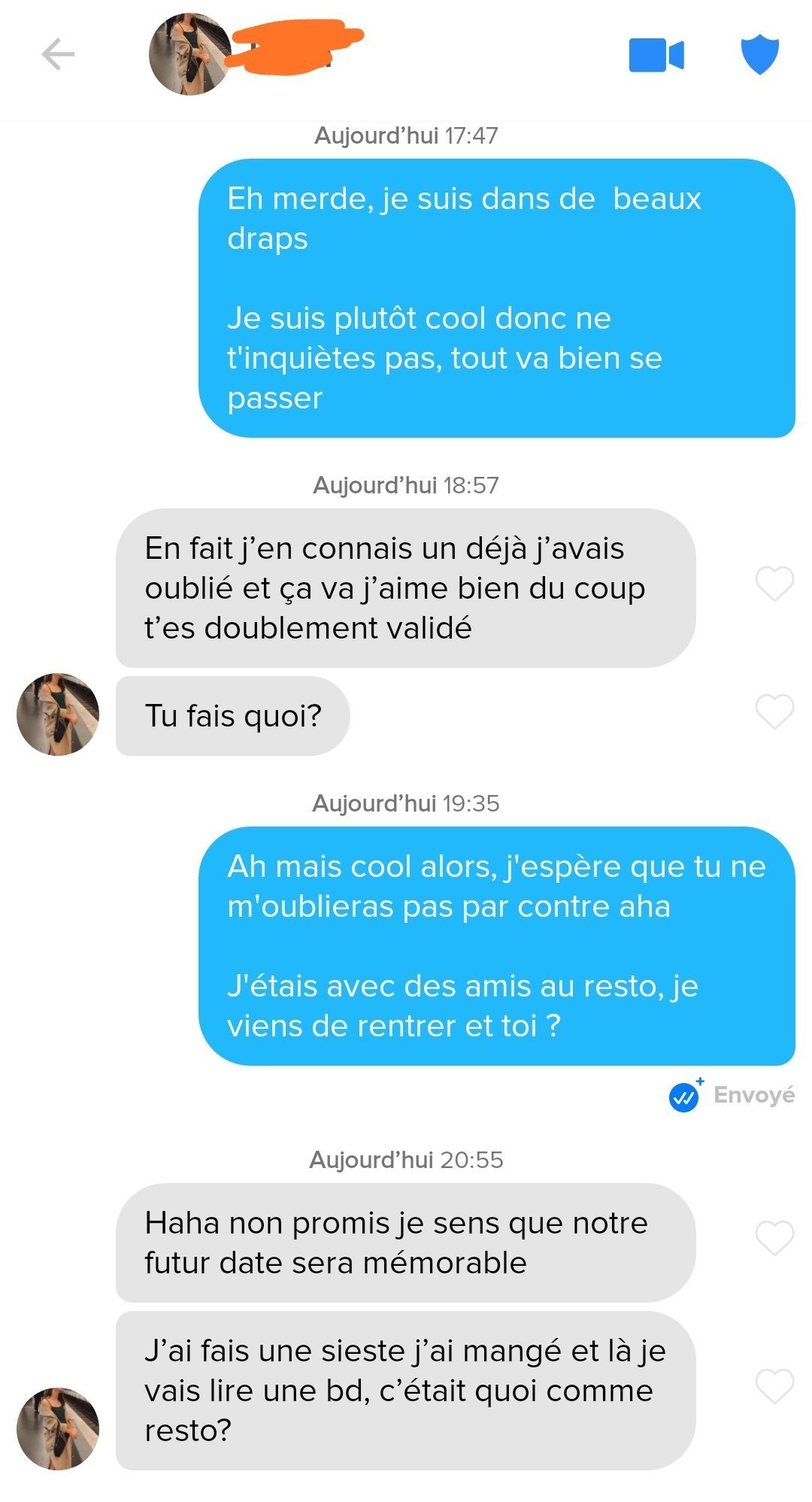Open the avatar next to 'Tu fais quoi?'
Viewport: 812px width, 1502px height.
tap(58, 714)
